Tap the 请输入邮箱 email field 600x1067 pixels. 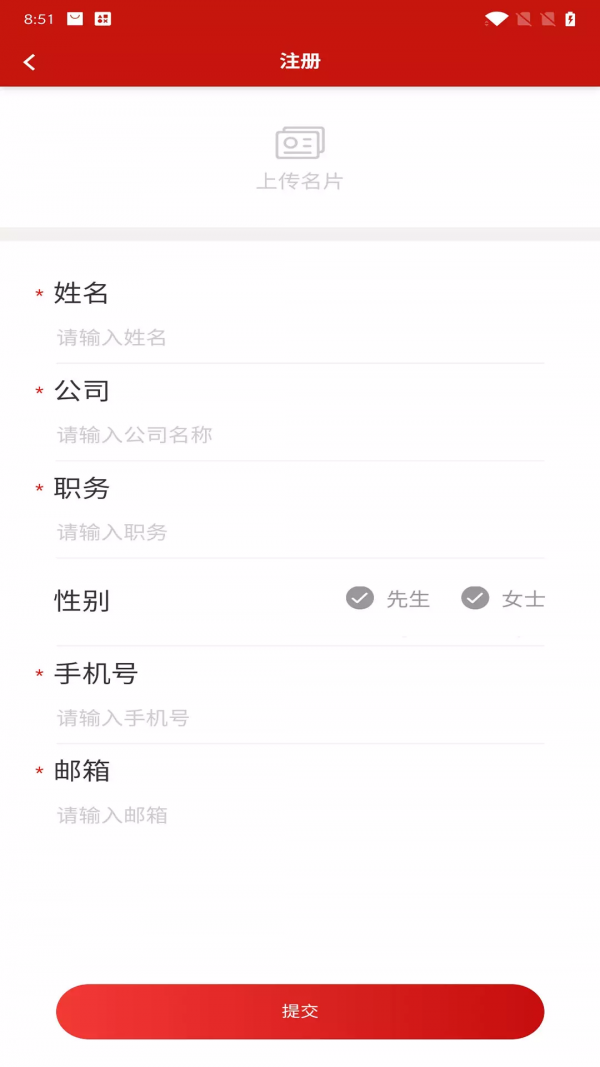300,815
